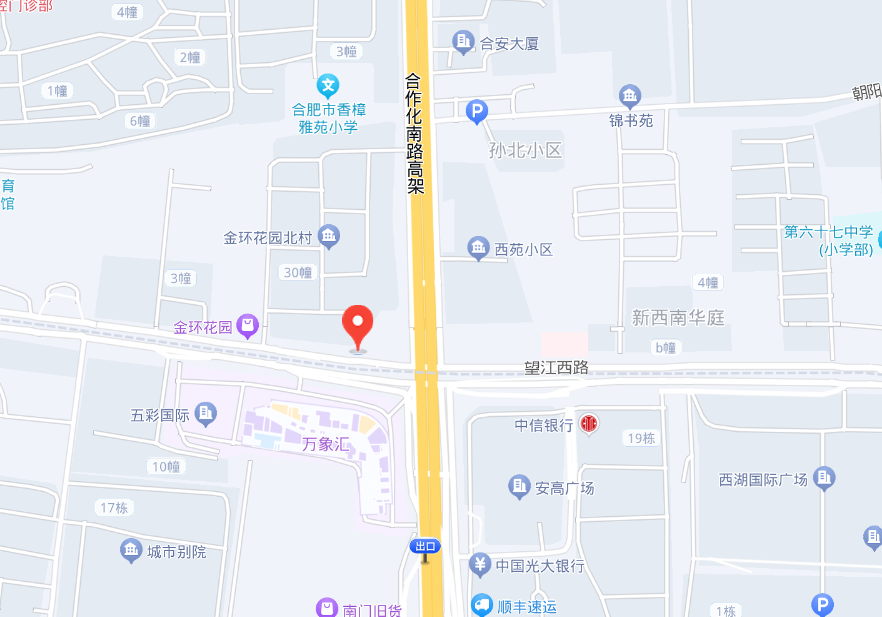Image resolution: width=882 pixels, height=617 pixels.
Task: Select the 南门旧货 shop marker
Action: pos(326,607)
